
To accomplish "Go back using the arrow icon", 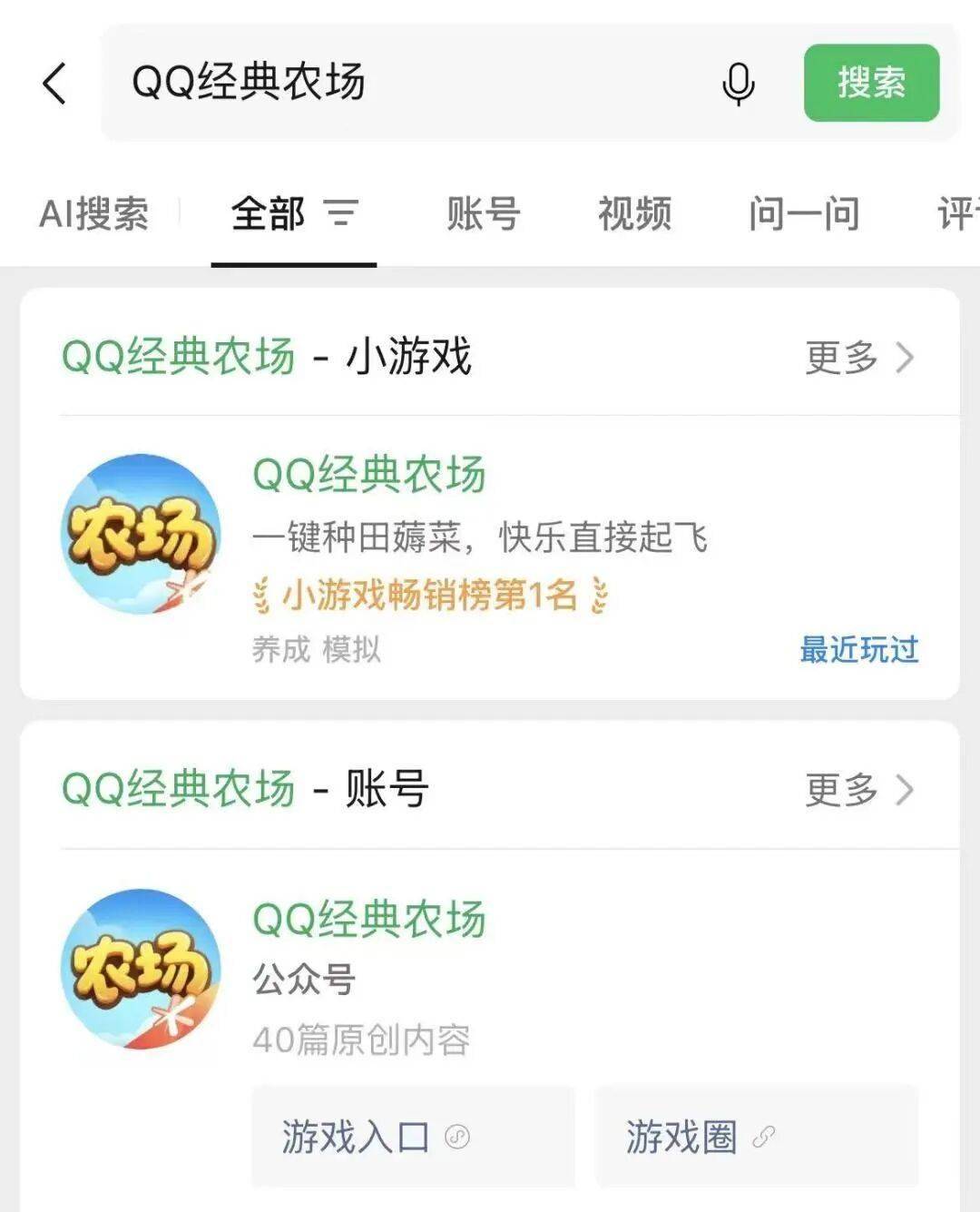I will [55, 84].
